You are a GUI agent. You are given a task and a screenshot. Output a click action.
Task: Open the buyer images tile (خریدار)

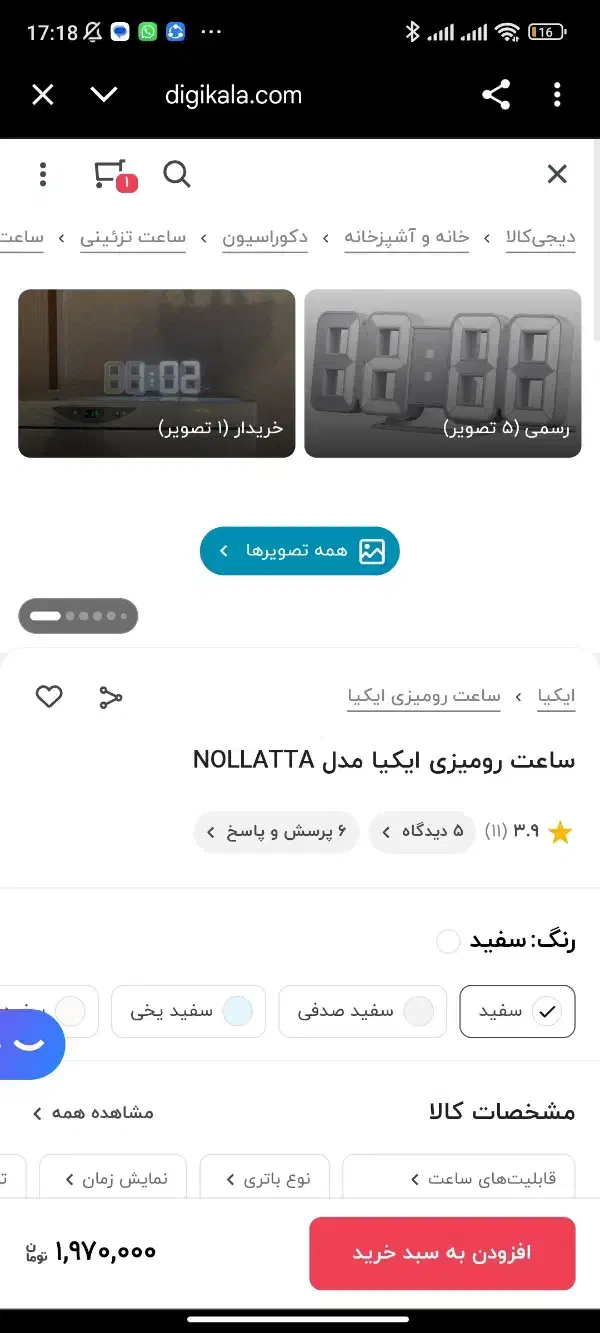coord(157,373)
